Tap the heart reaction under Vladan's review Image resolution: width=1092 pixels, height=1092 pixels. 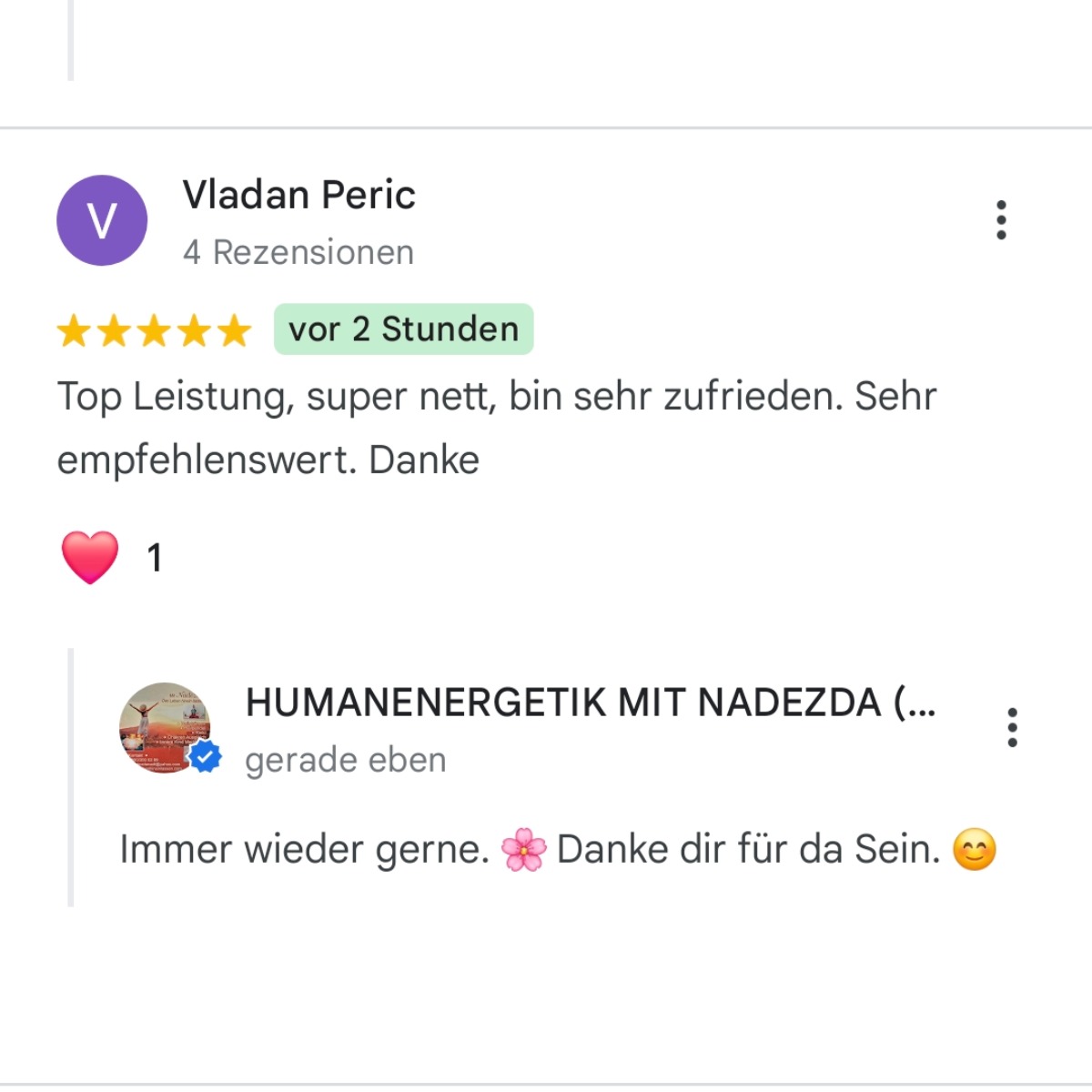pyautogui.click(x=90, y=557)
